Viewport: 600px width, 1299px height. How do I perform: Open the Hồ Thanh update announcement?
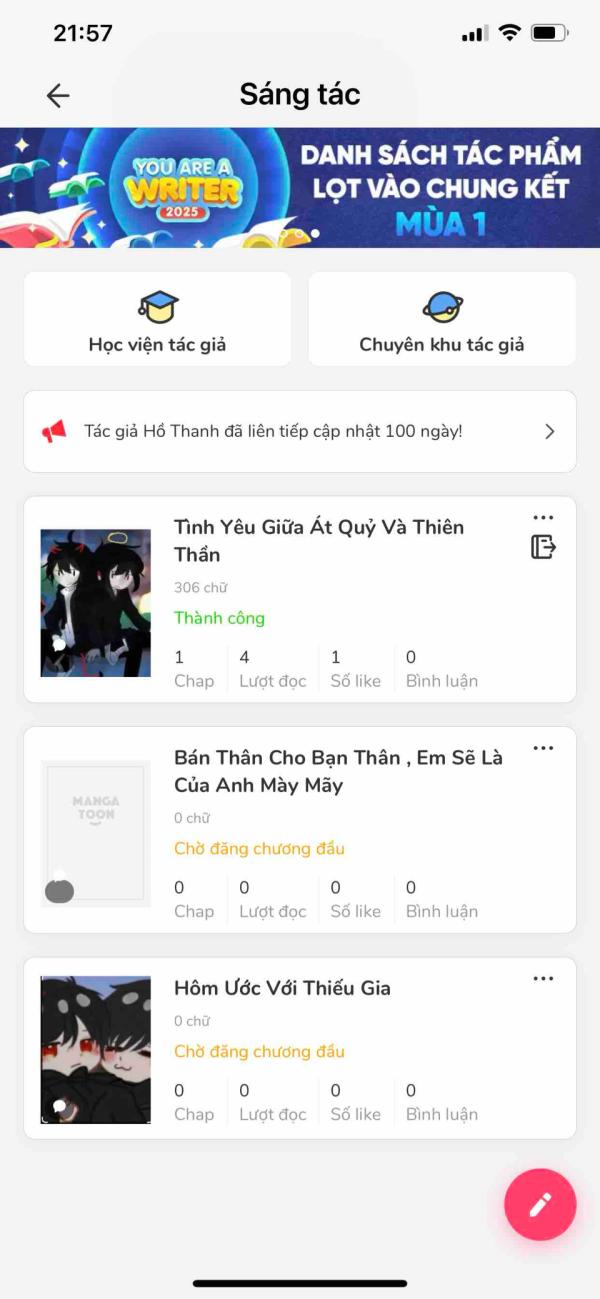click(300, 432)
